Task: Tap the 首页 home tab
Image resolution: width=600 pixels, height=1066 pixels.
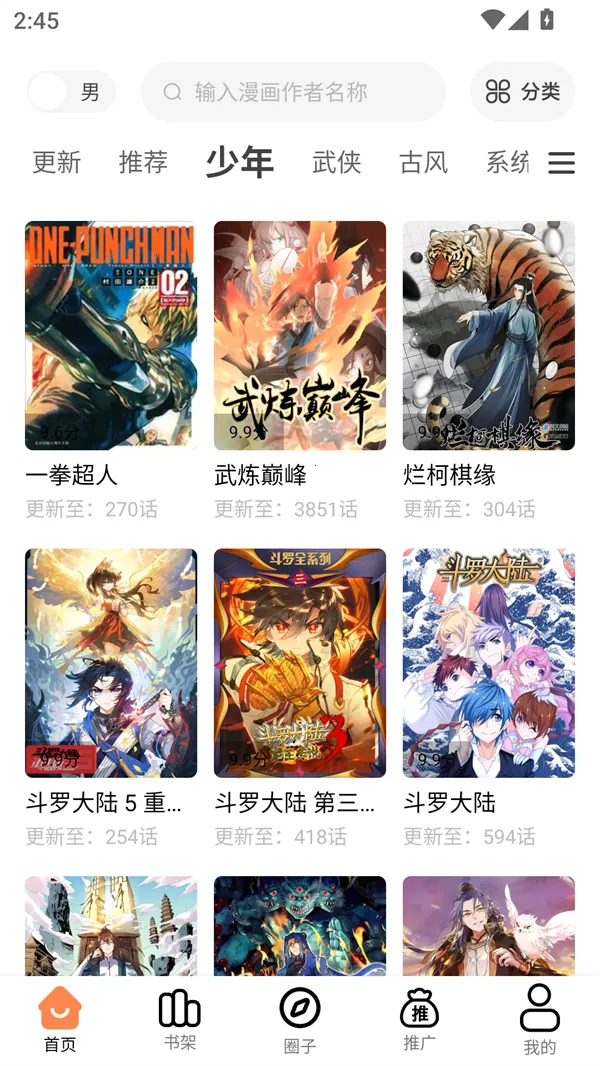Action: [x=60, y=1020]
